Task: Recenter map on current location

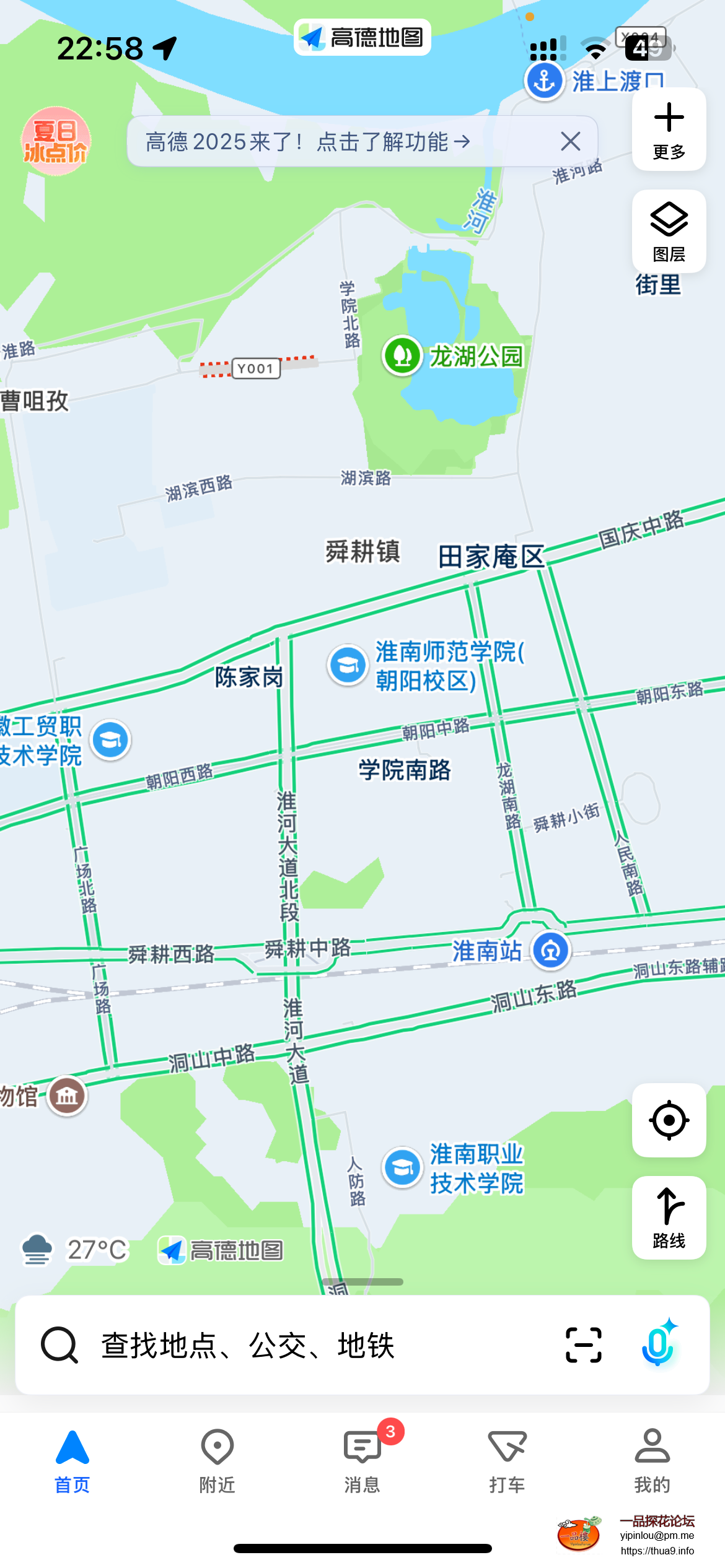Action: [x=669, y=1120]
